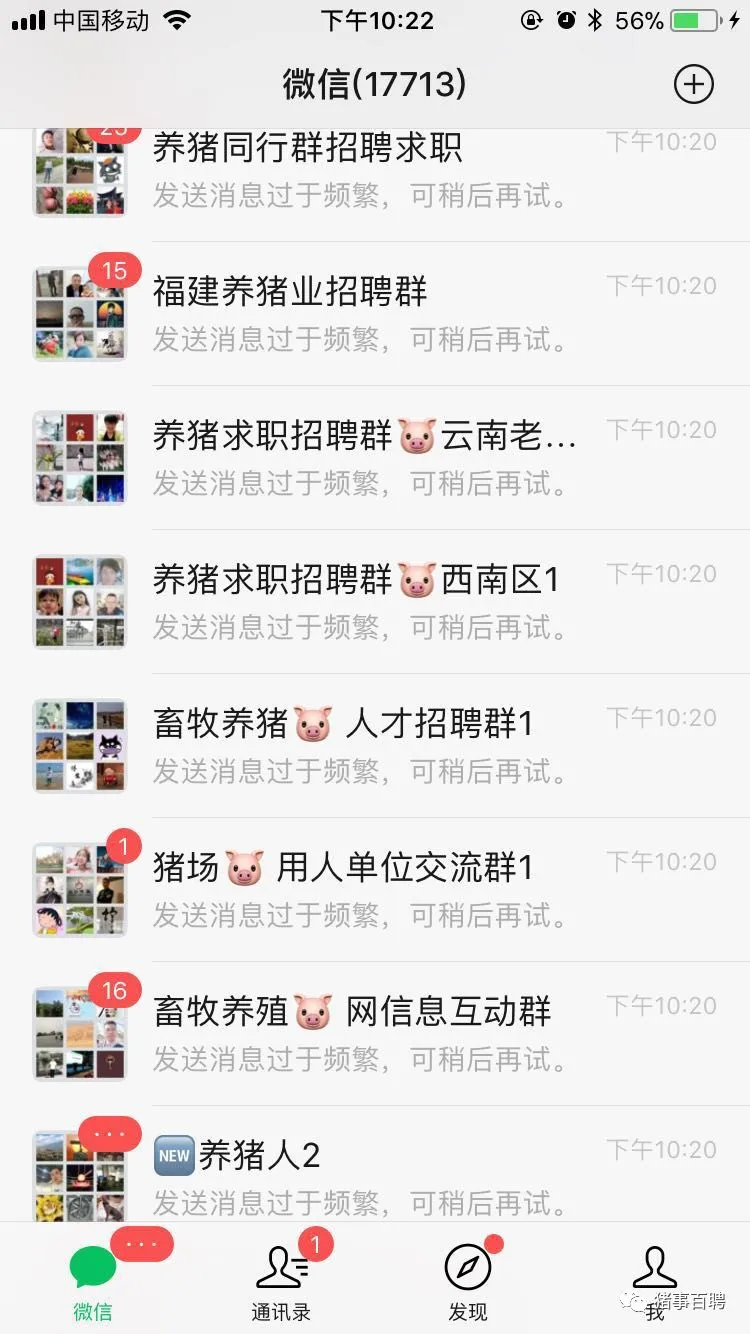
Task: Switch to the 发现 discover tab
Action: pyautogui.click(x=468, y=1278)
